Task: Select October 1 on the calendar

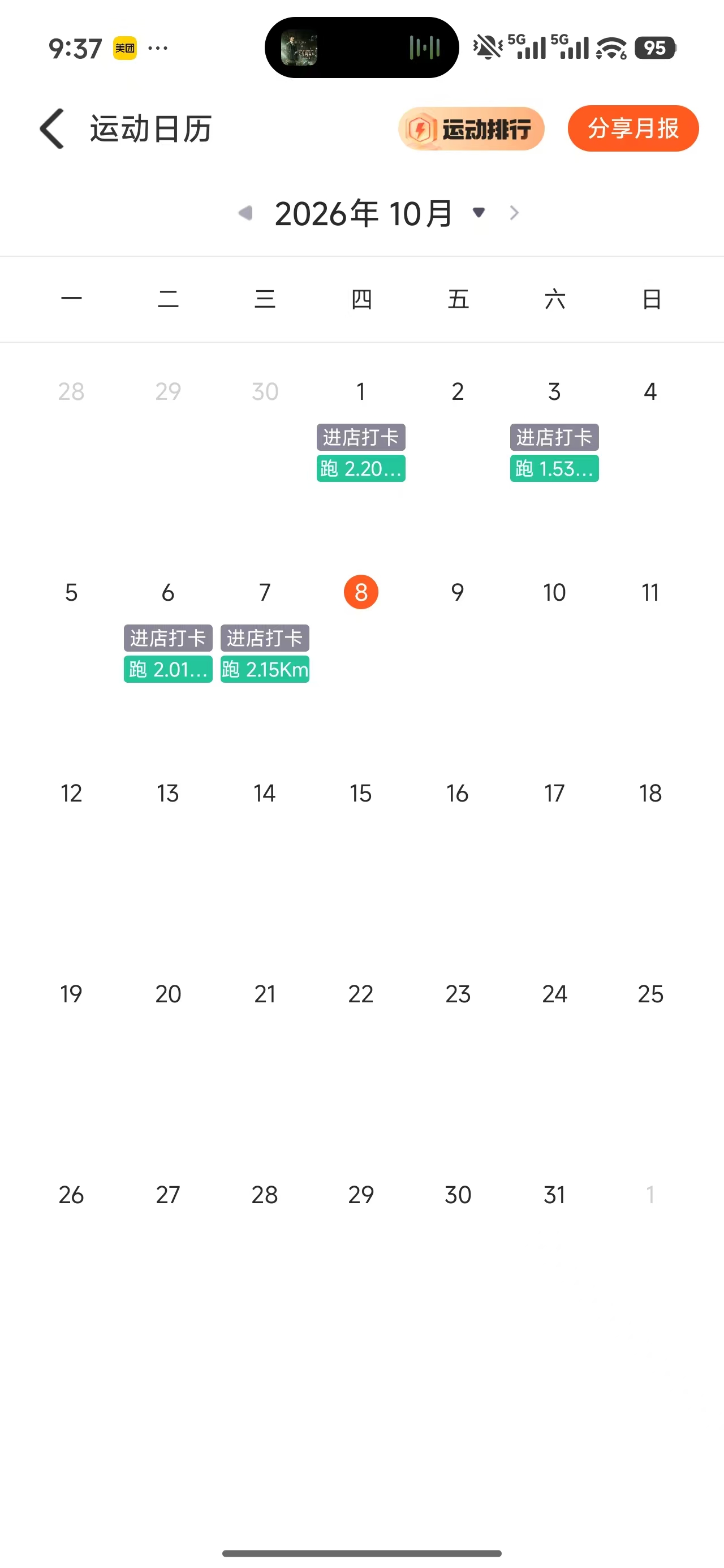Action: click(361, 391)
